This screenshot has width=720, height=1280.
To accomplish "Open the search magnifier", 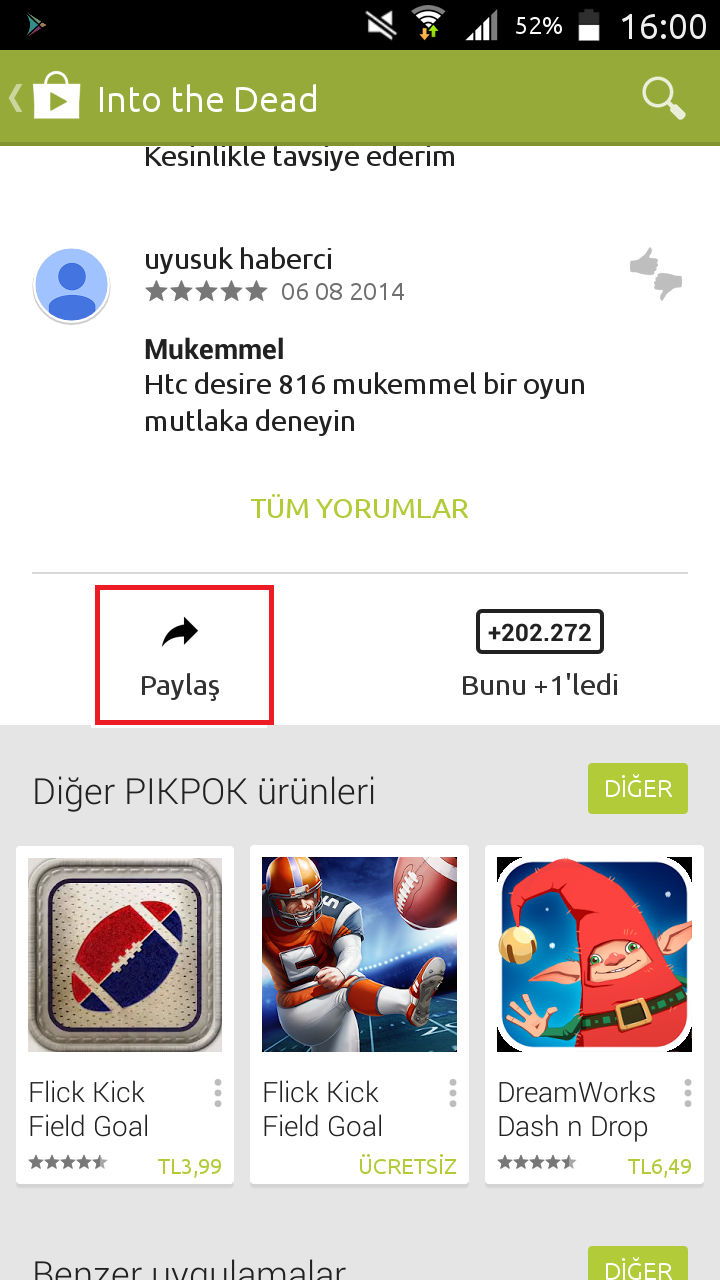I will (x=662, y=98).
